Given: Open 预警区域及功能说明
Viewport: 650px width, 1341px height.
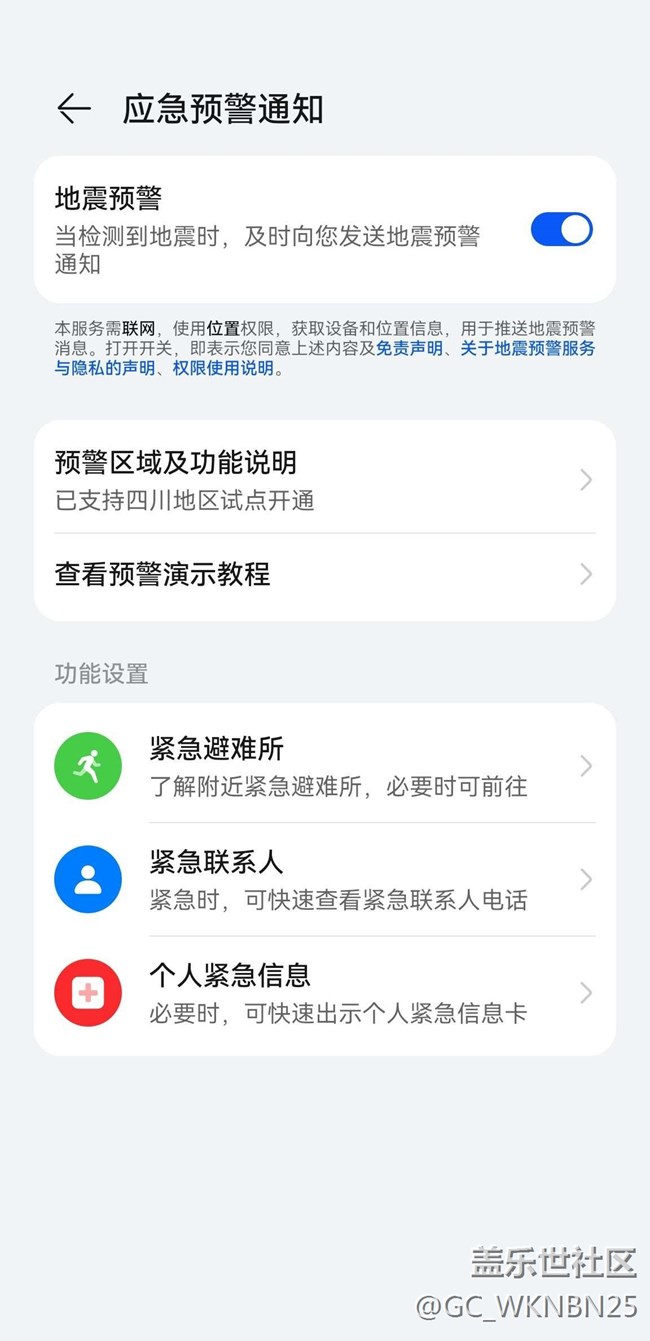Looking at the screenshot, I should coord(324,479).
